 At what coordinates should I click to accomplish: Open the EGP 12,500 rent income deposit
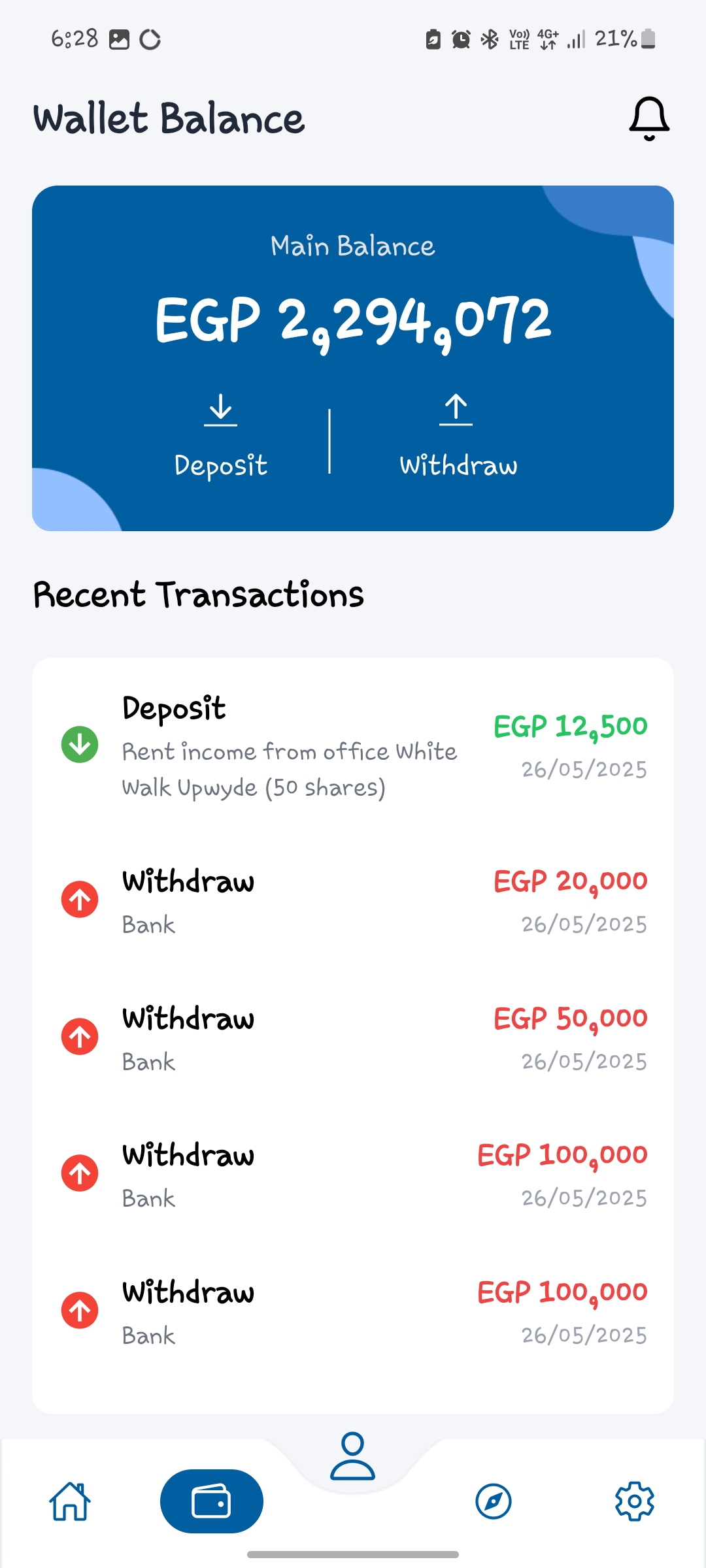[x=353, y=747]
